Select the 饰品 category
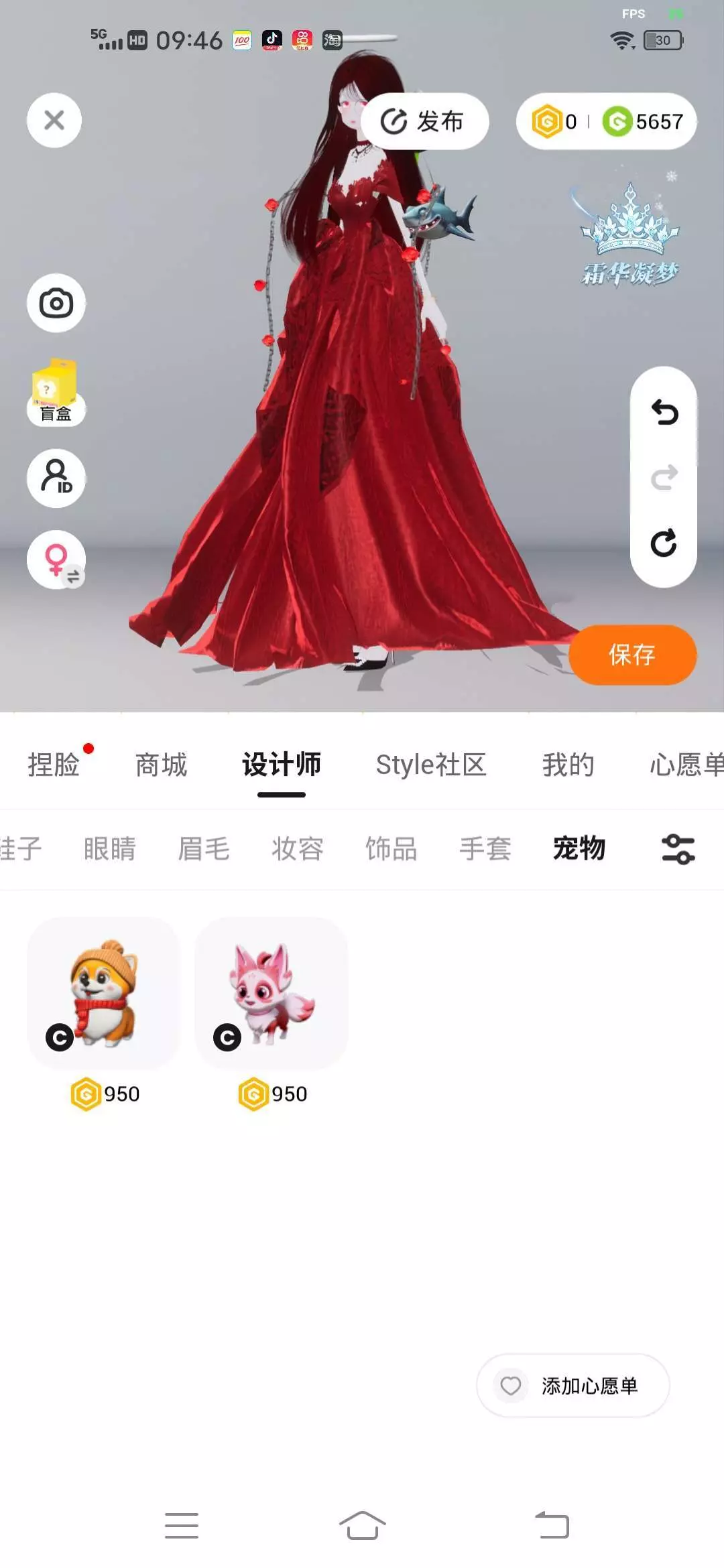Viewport: 724px width, 1568px height. tap(391, 848)
